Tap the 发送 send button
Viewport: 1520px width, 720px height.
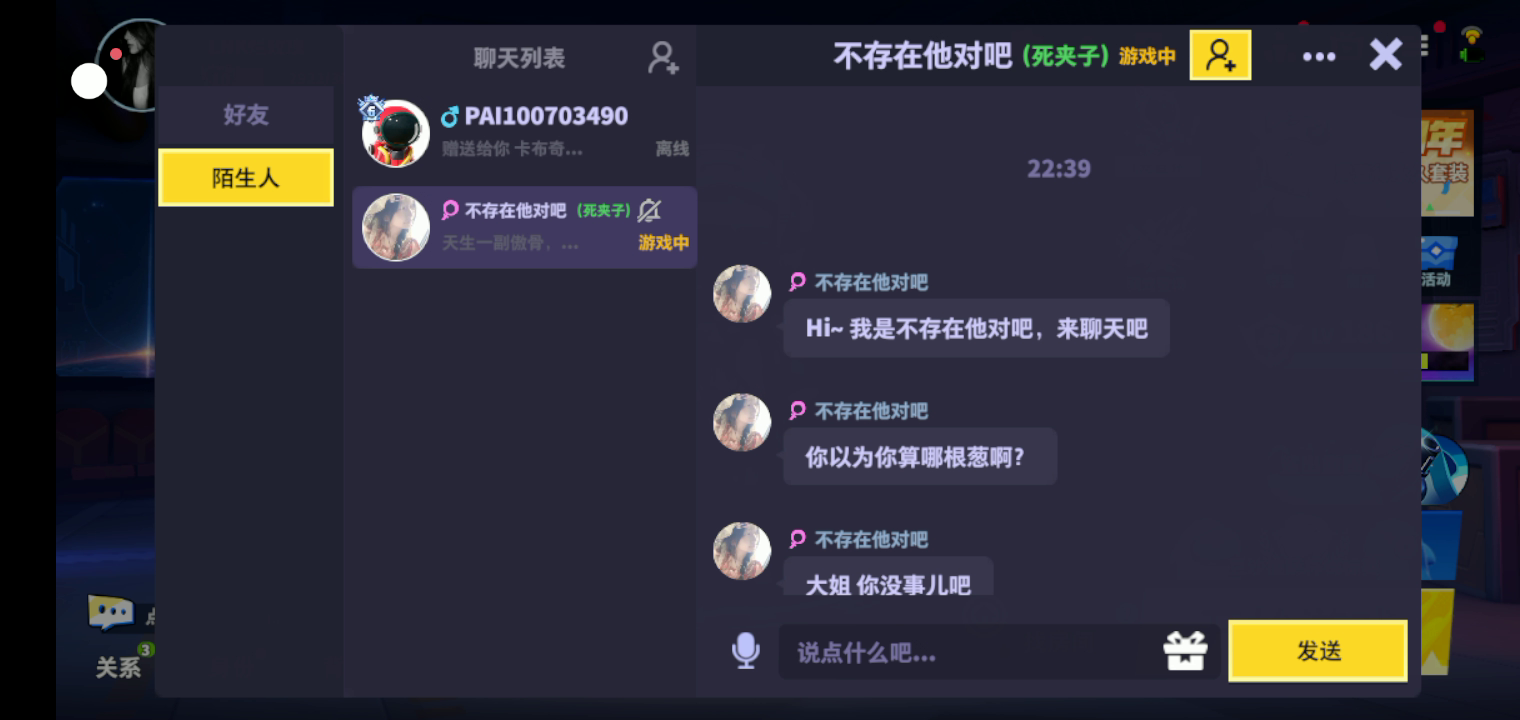click(1317, 651)
